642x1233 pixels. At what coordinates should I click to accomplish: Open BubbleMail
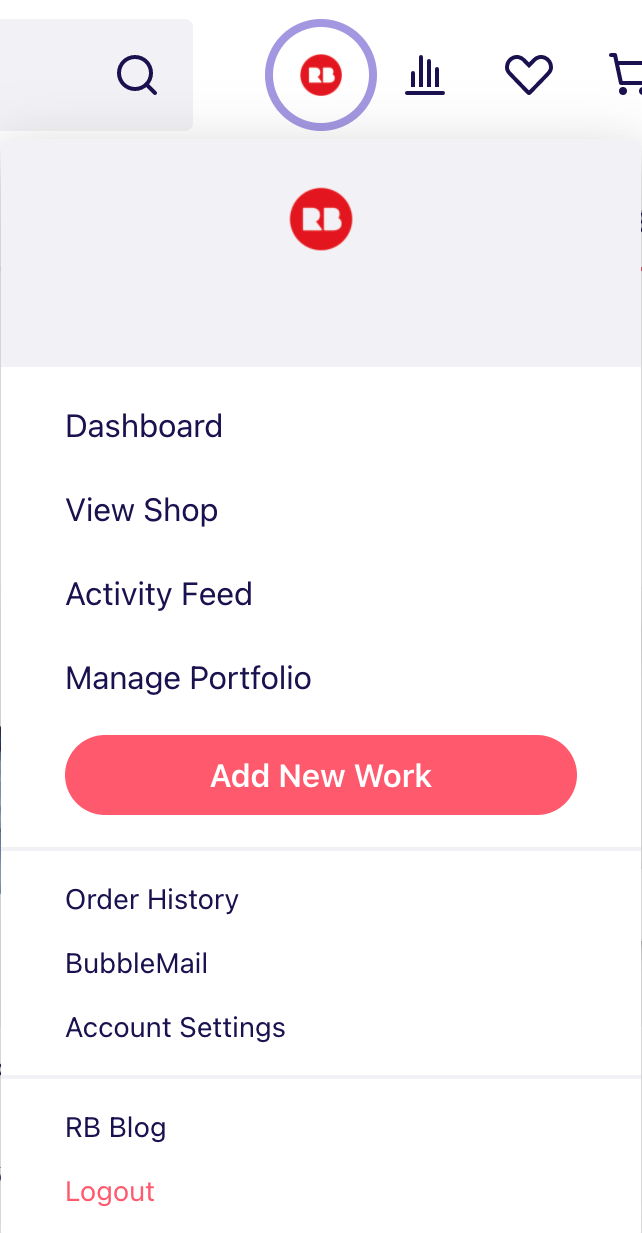coord(137,963)
